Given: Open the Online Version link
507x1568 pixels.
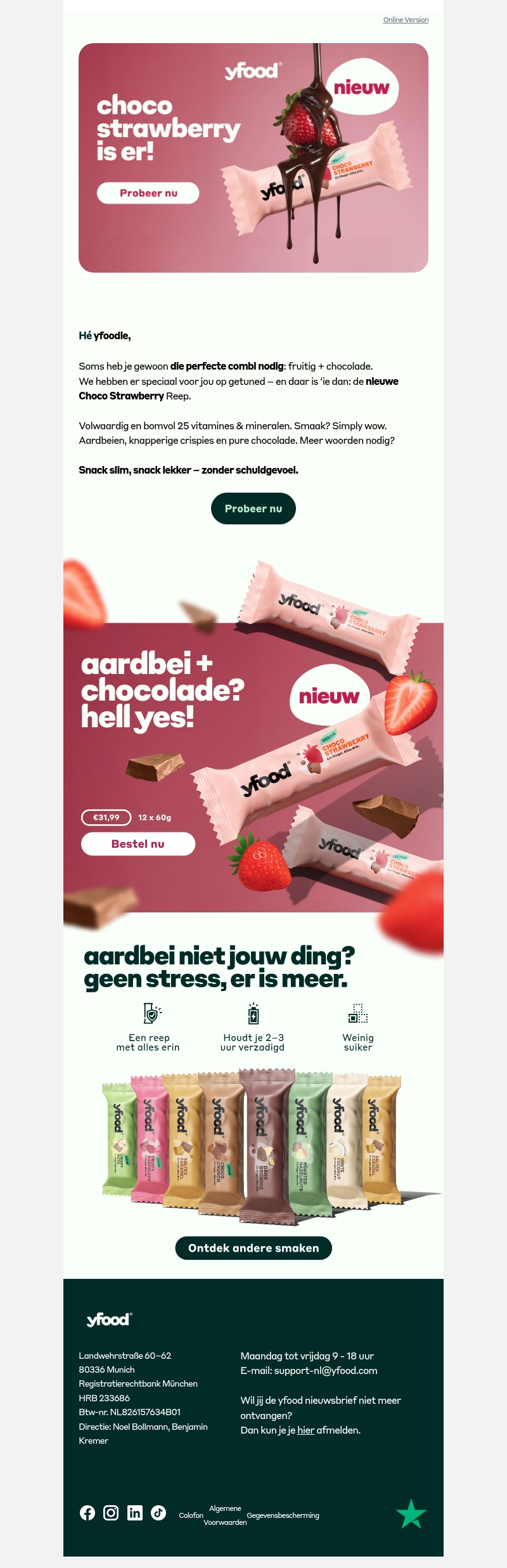Looking at the screenshot, I should [406, 20].
